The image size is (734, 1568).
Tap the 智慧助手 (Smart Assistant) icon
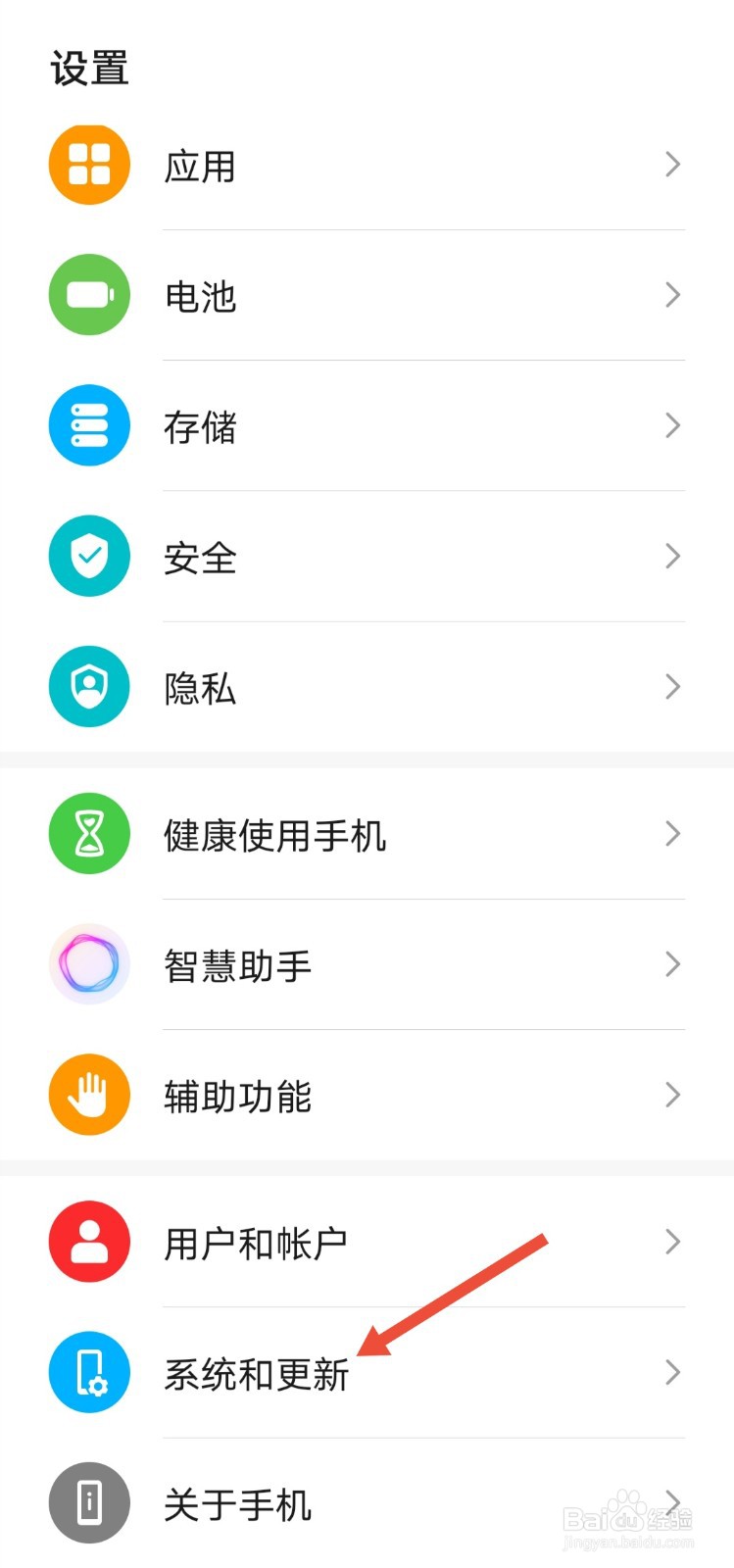tap(89, 964)
